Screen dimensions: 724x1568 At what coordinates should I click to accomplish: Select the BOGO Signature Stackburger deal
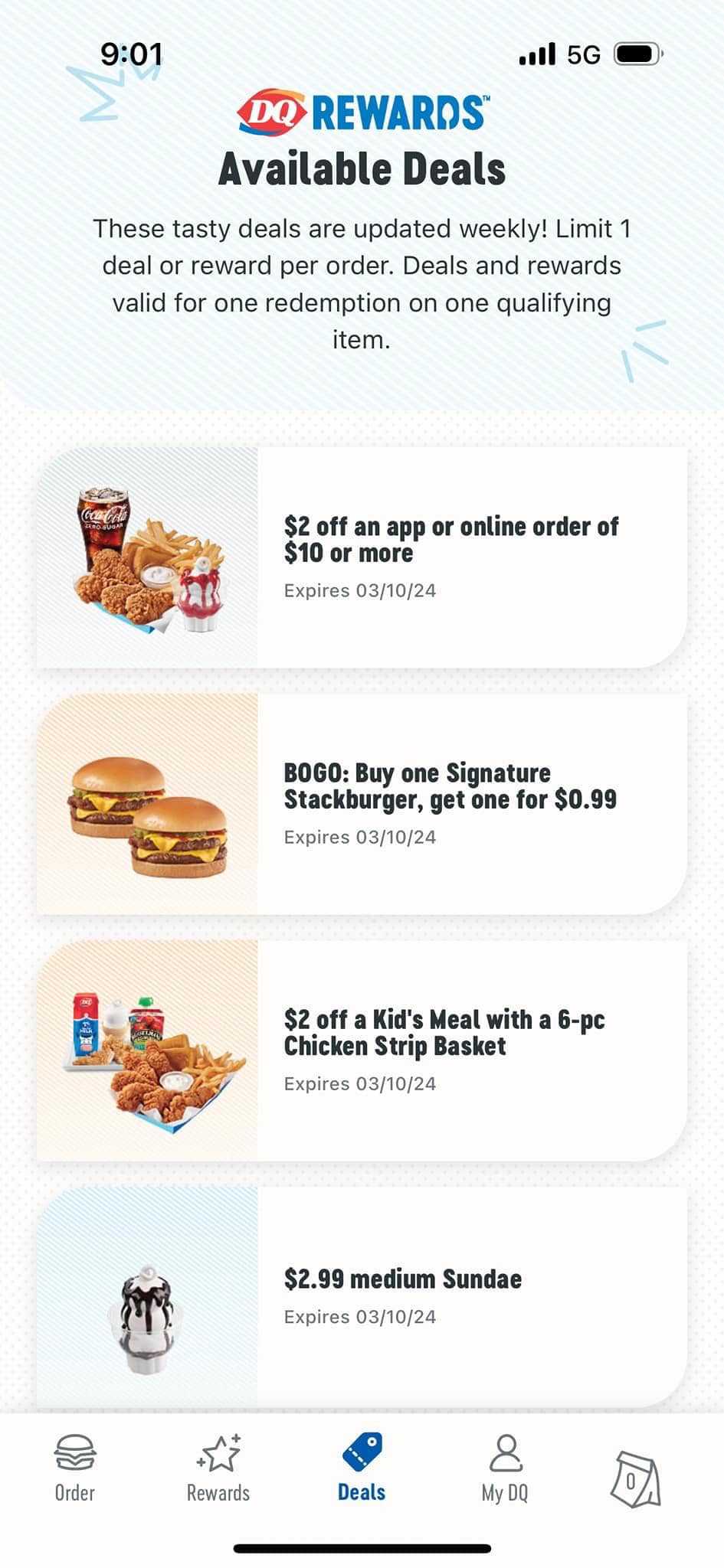(362, 804)
